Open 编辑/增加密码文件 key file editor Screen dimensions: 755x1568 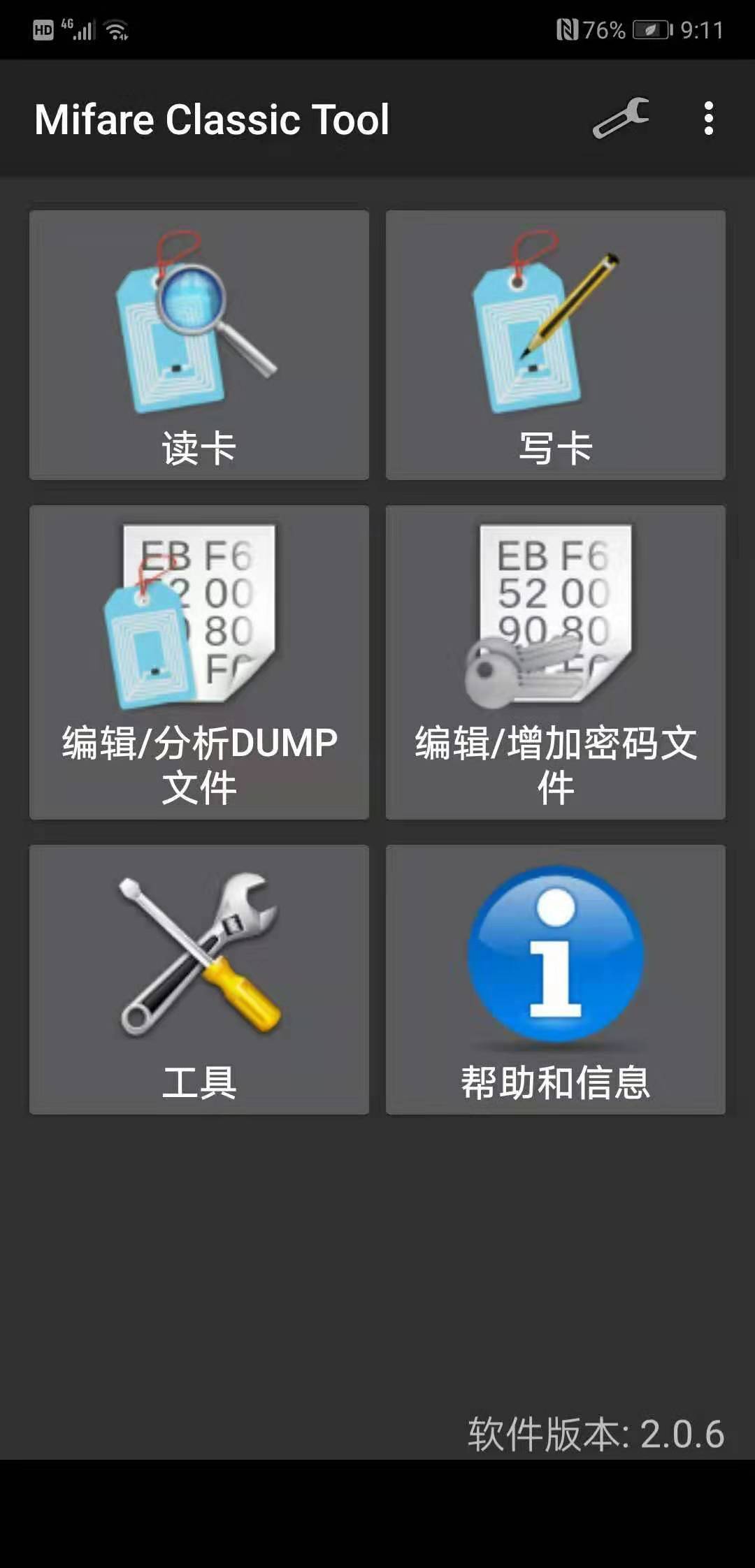556,662
